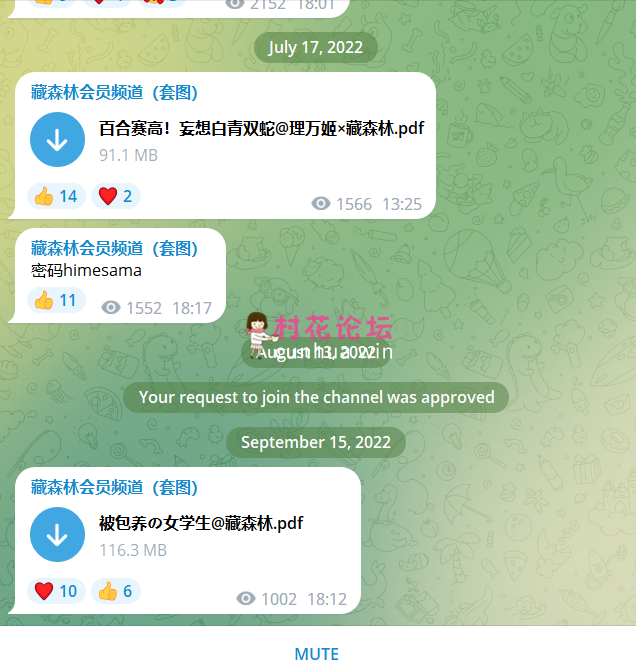Mute this channel

[x=316, y=654]
